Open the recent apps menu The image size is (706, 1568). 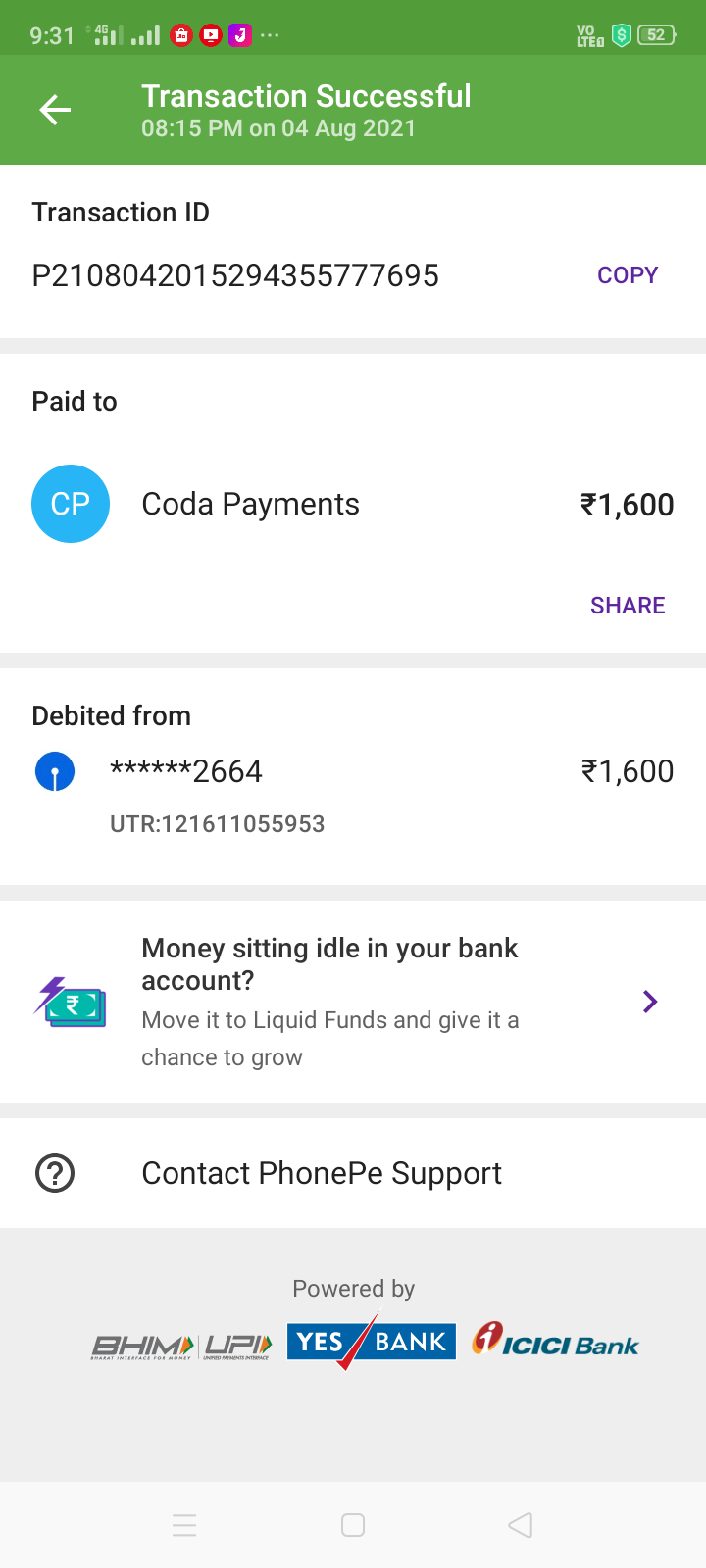pos(184,1525)
